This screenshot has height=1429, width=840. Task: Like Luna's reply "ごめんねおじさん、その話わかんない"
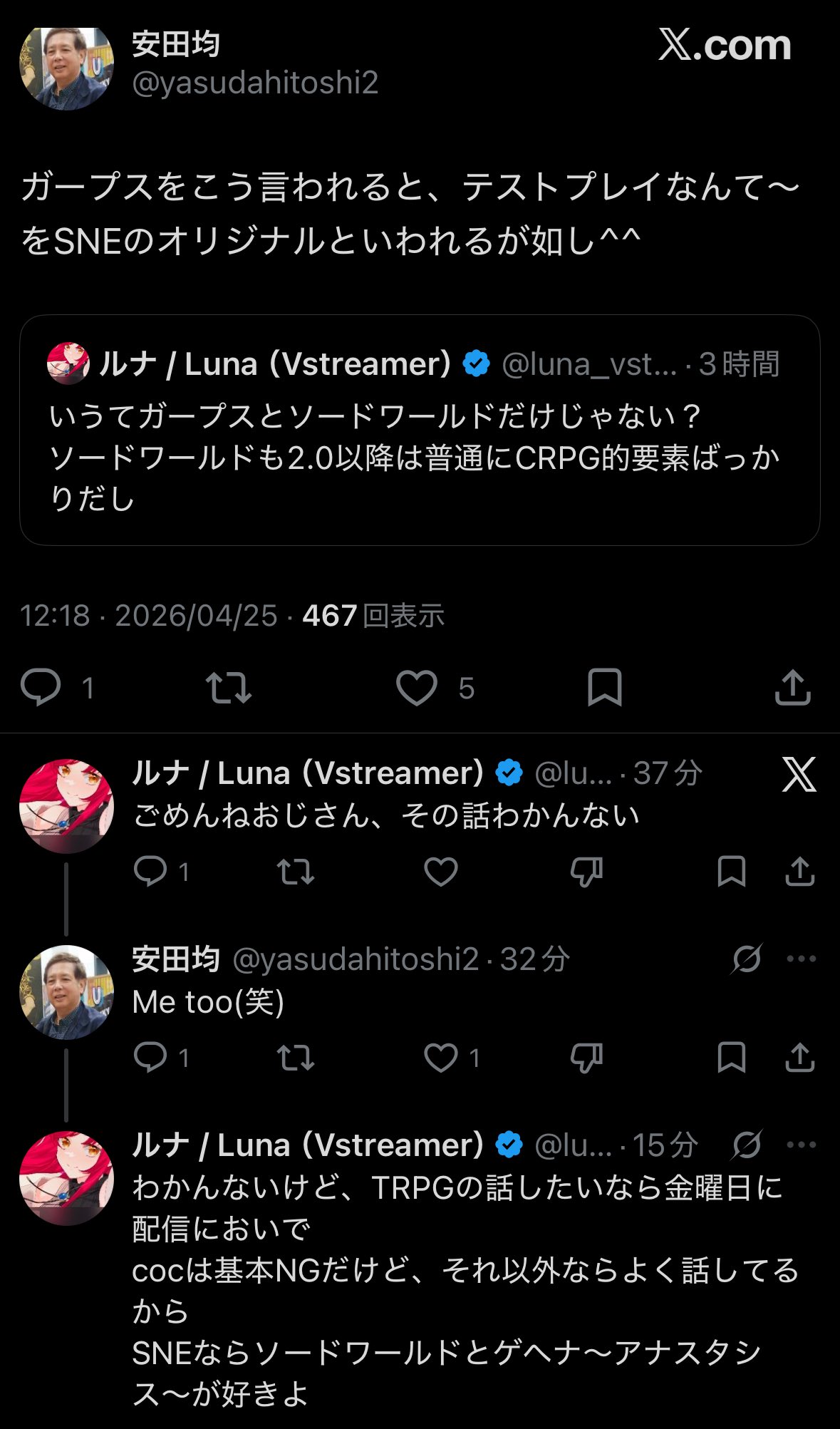[x=441, y=871]
